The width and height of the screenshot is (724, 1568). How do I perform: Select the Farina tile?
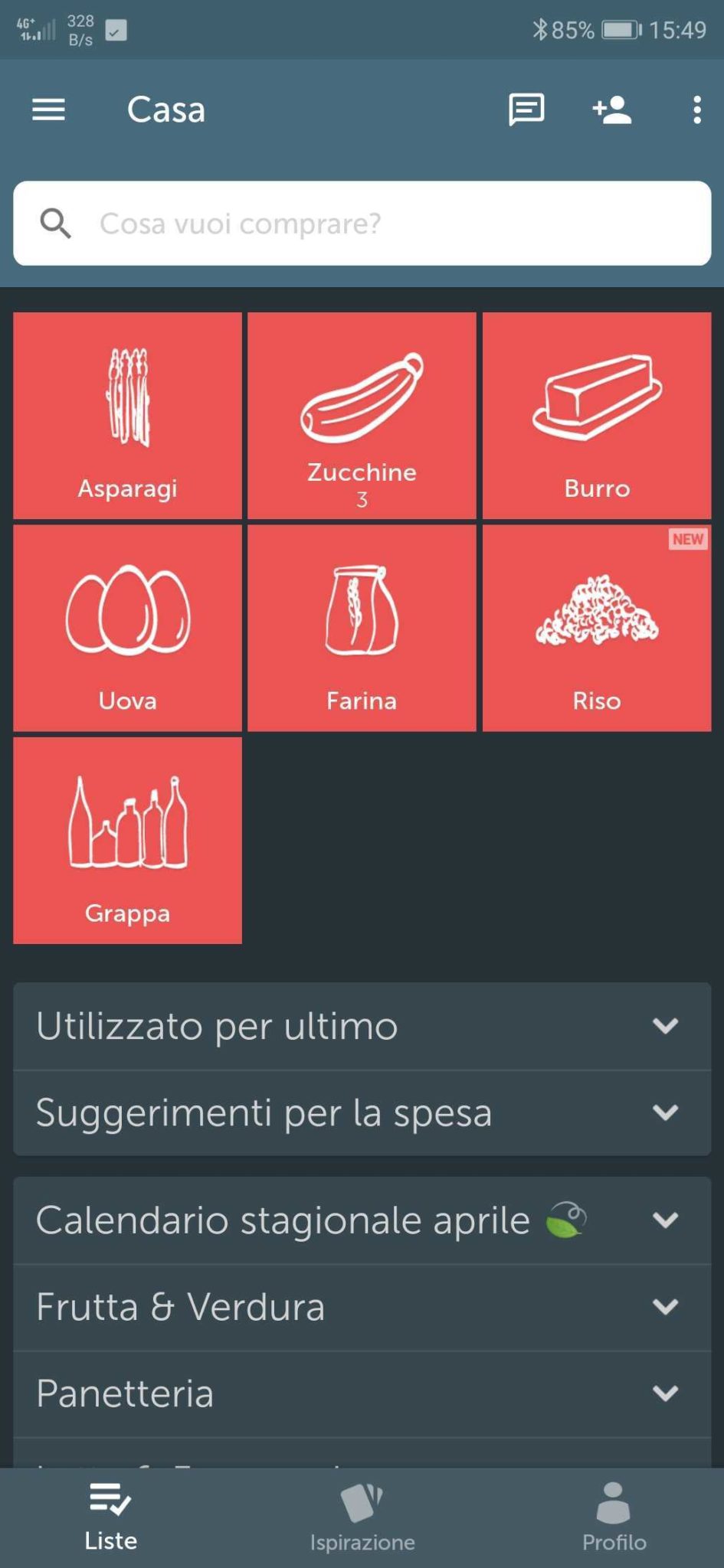[x=362, y=627]
